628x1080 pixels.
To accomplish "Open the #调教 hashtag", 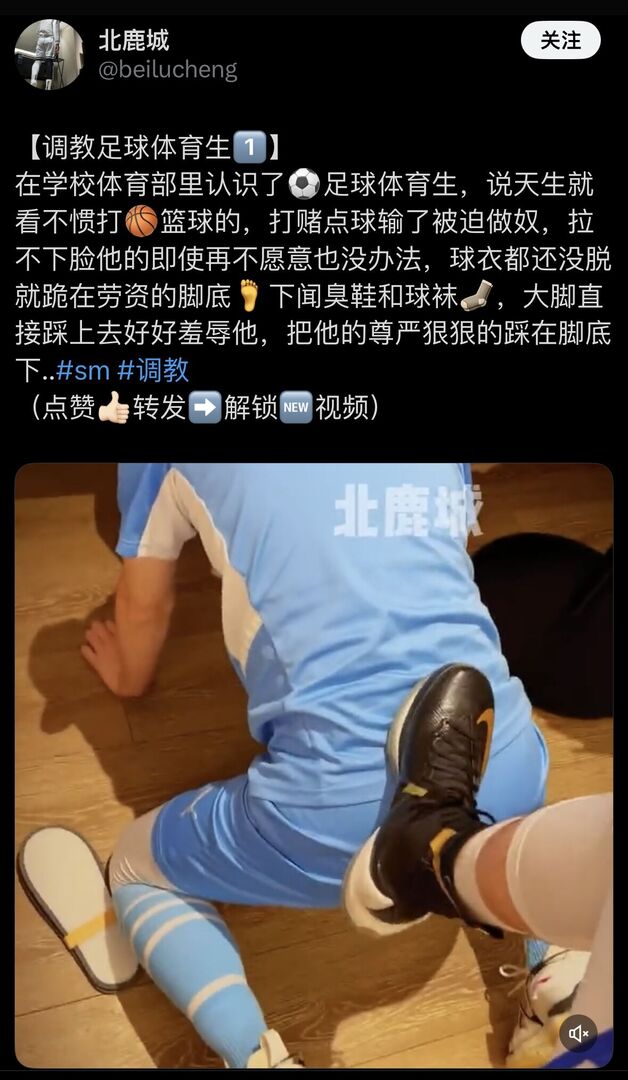I will pos(153,371).
